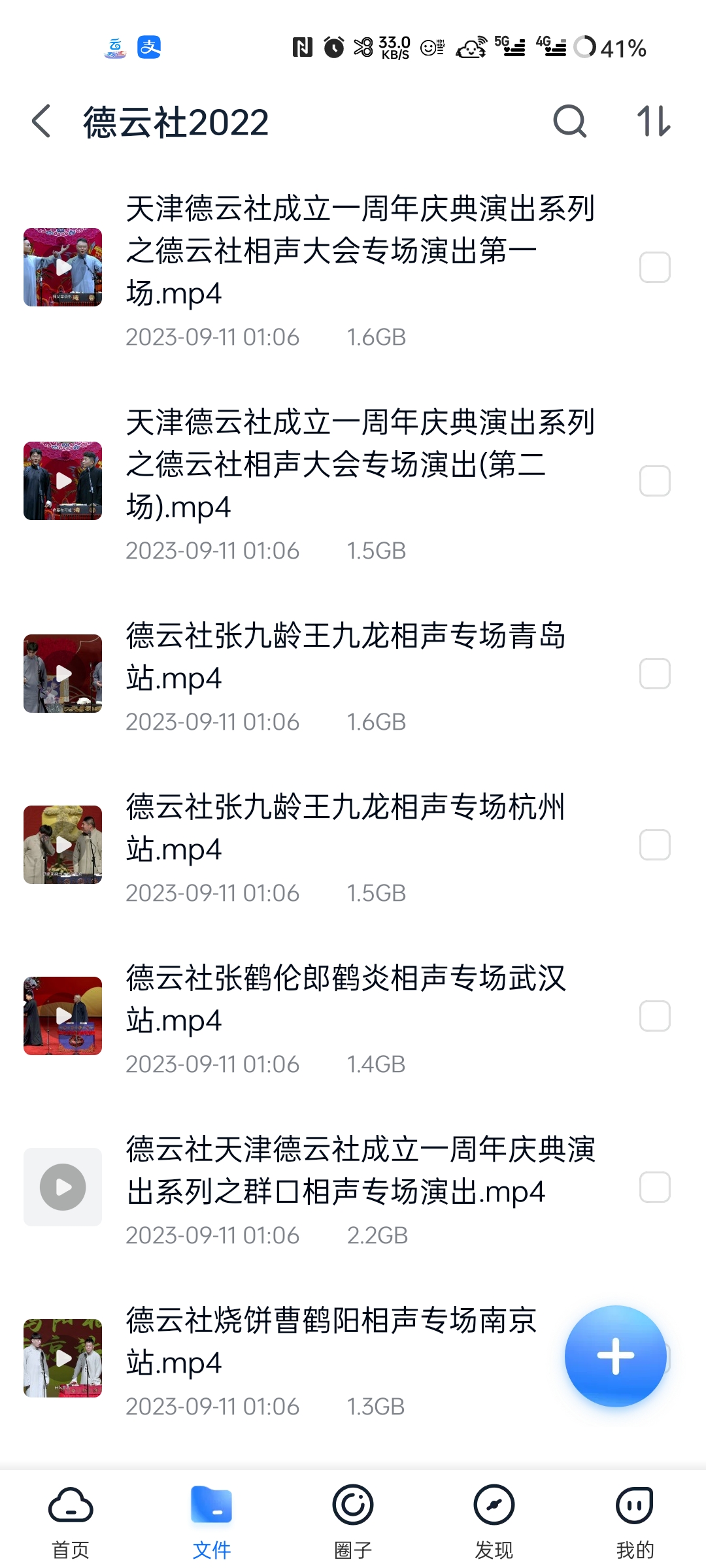706x1568 pixels.
Task: Select the 张九龄王九龙杭州站 video checkbox
Action: 654,845
